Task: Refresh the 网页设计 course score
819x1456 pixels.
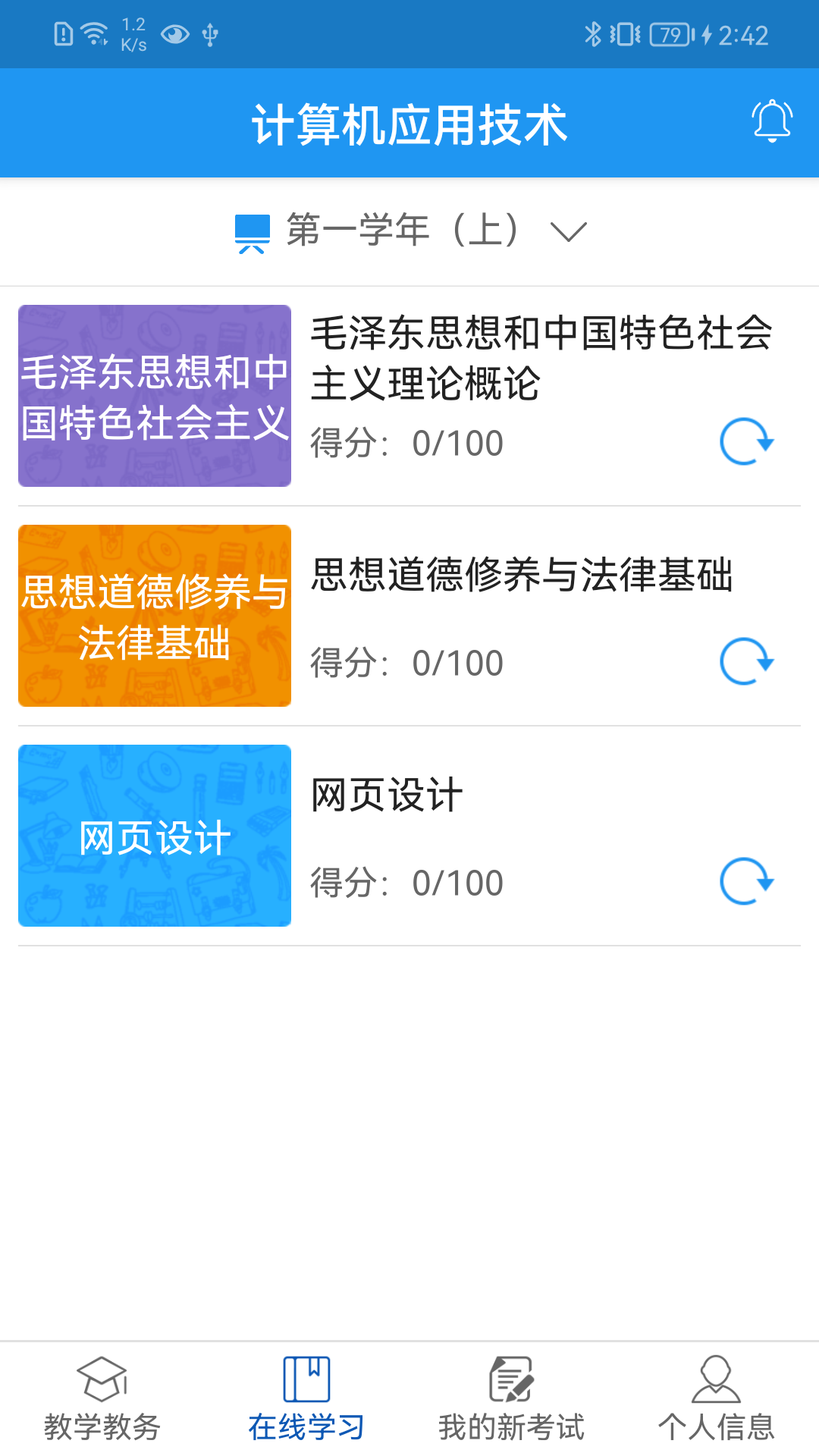Action: tap(747, 881)
